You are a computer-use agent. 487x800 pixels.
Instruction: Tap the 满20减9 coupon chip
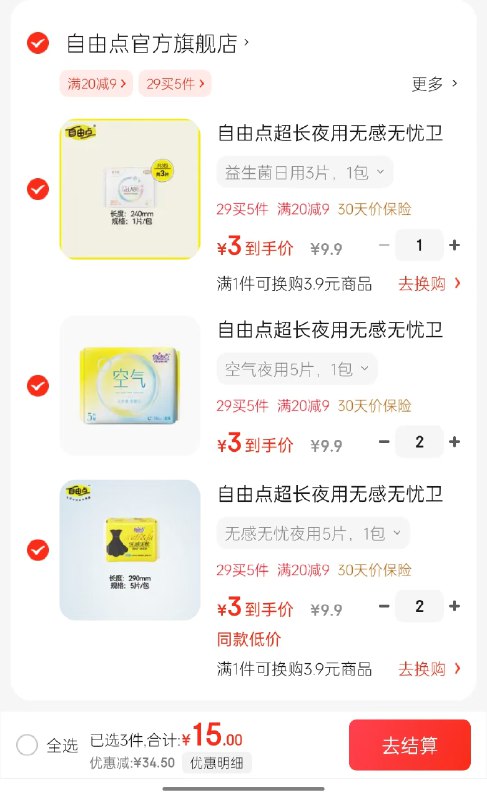(x=96, y=84)
